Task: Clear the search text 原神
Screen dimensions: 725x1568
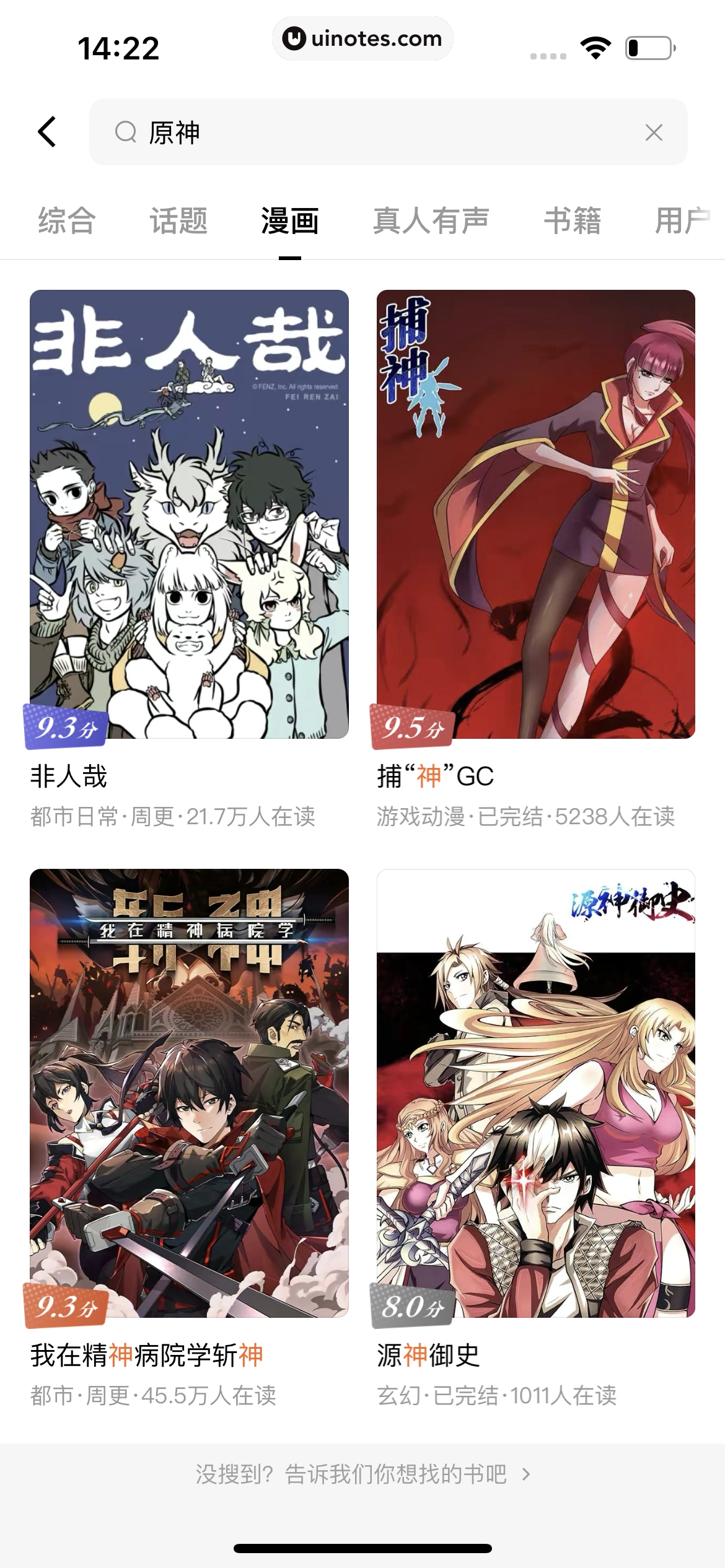Action: click(x=654, y=132)
